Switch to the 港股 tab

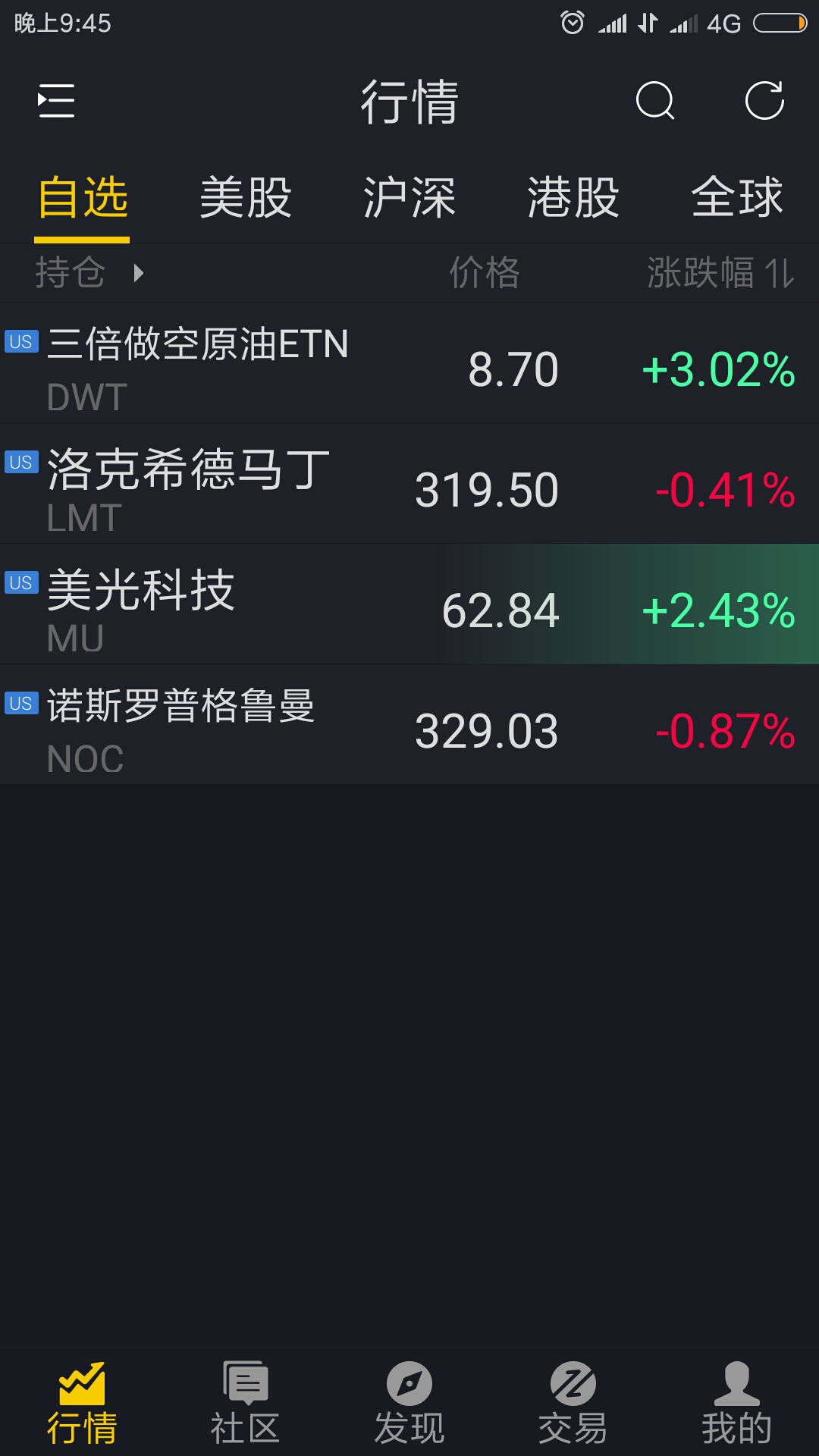coord(573,198)
